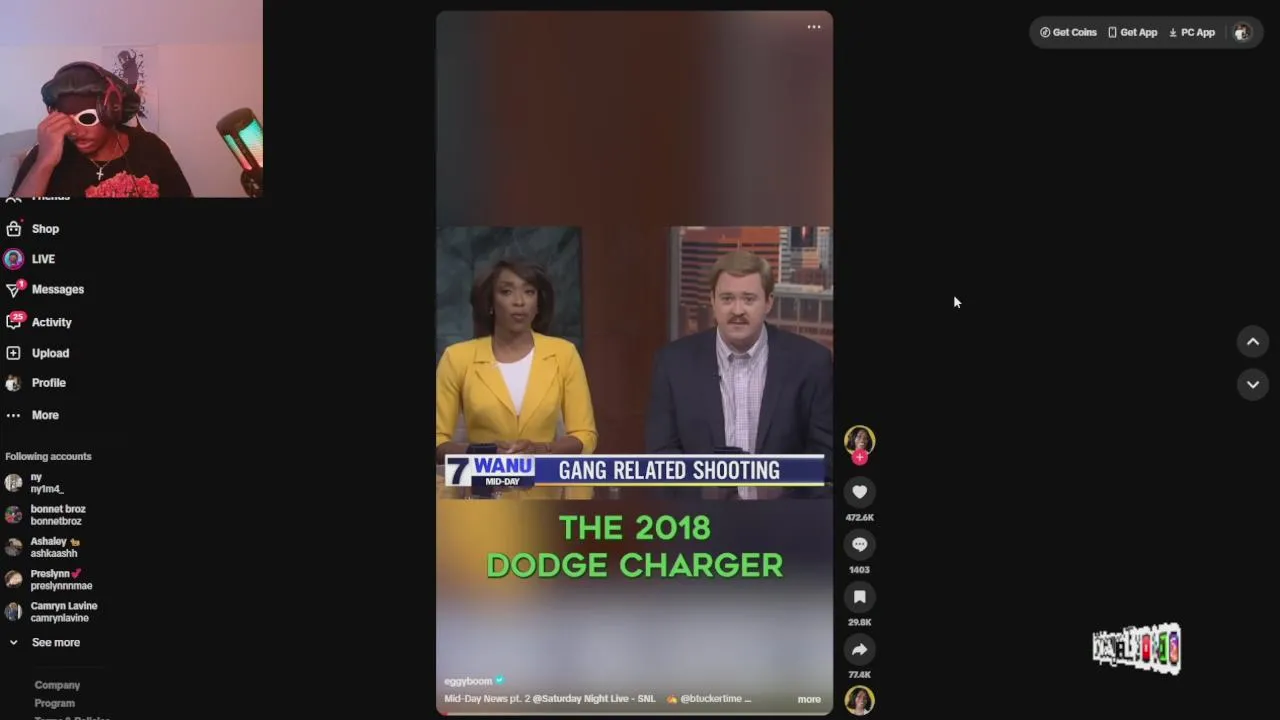The height and width of the screenshot is (720, 1280).
Task: Open Messages
Action: 57,289
